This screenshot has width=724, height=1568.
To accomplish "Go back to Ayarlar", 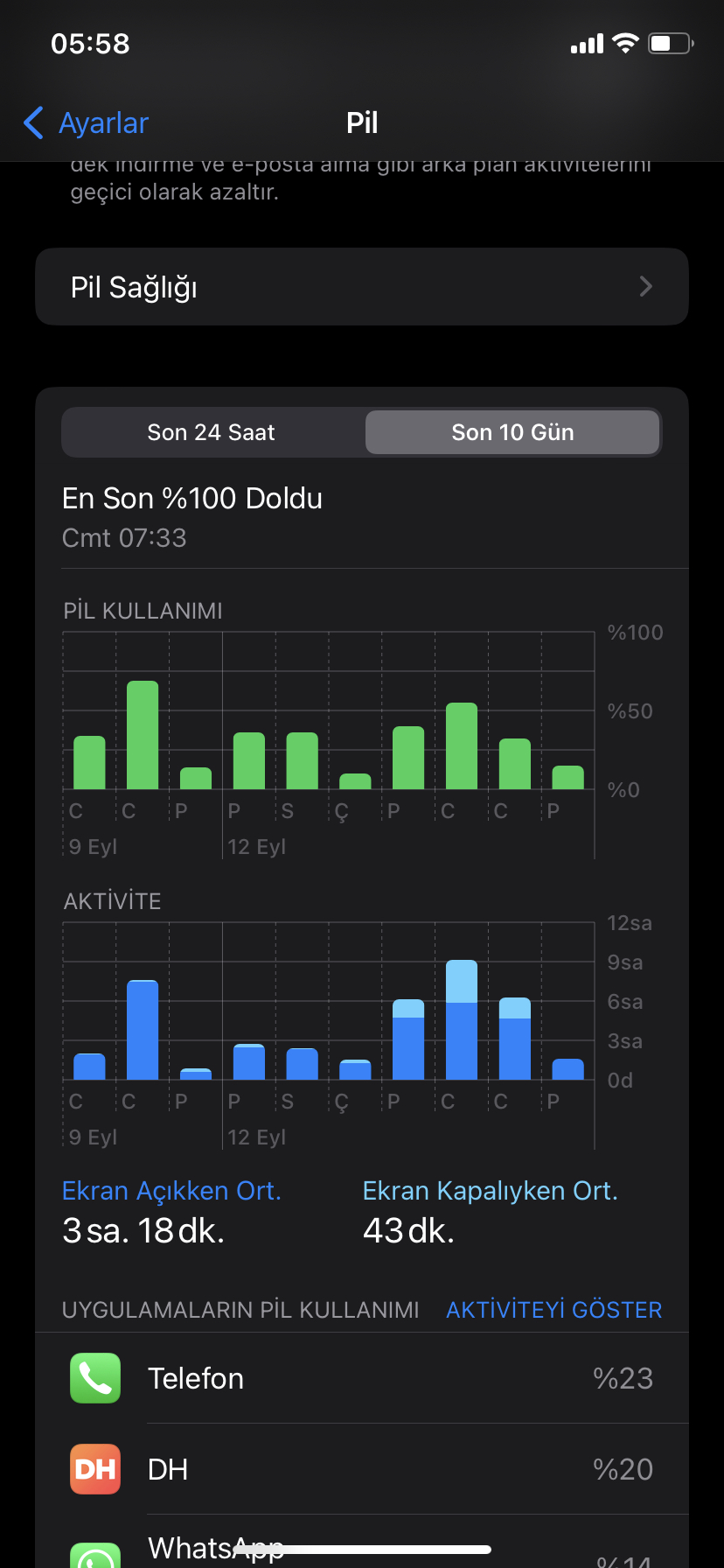I will click(86, 122).
